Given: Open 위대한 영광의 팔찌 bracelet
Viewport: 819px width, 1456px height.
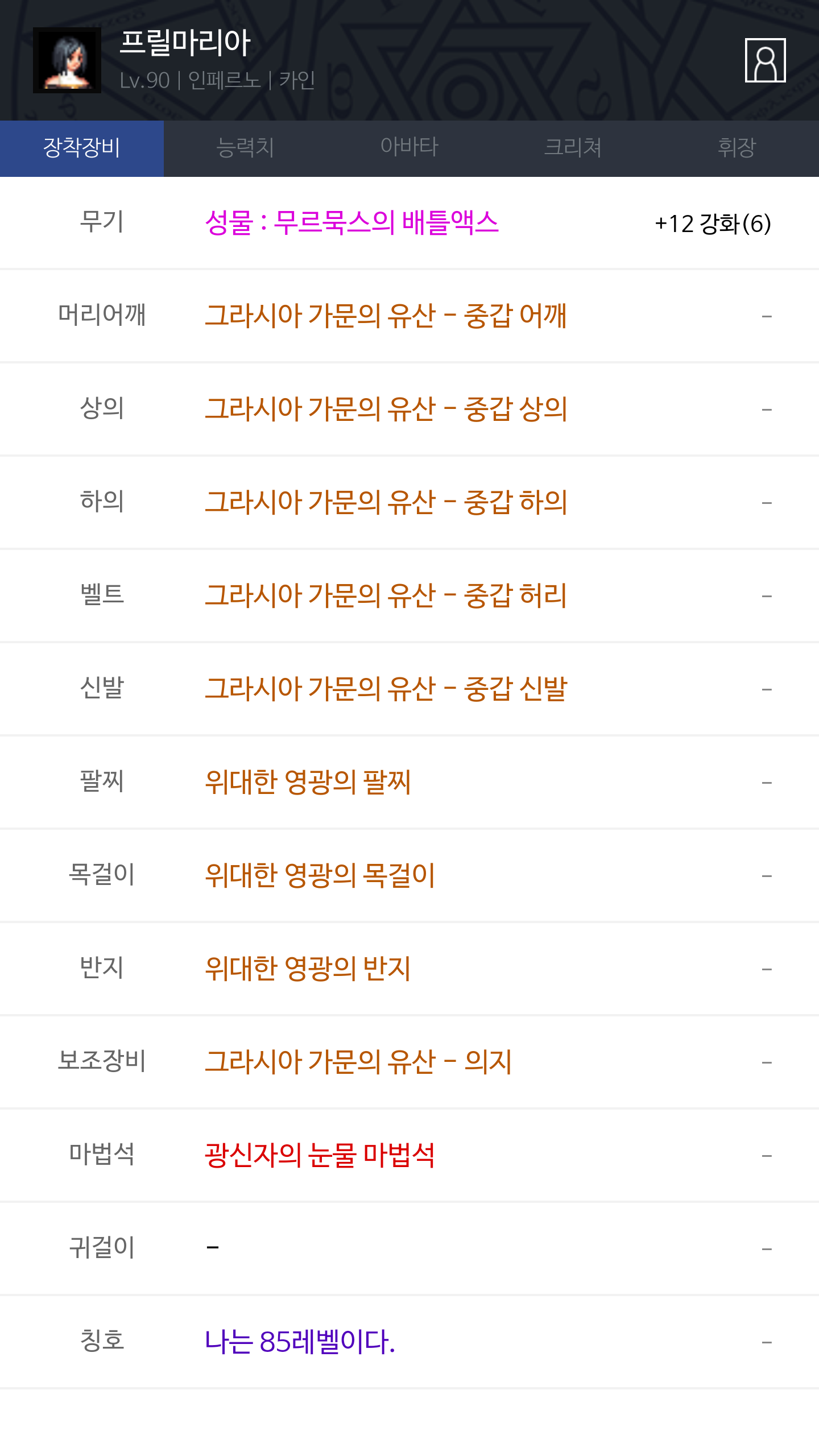Looking at the screenshot, I should pos(308,782).
